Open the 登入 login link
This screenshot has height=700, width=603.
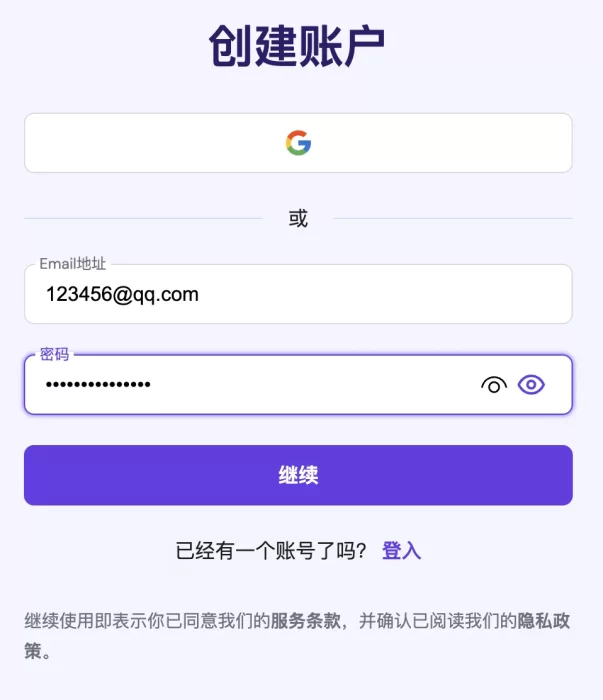coord(401,551)
